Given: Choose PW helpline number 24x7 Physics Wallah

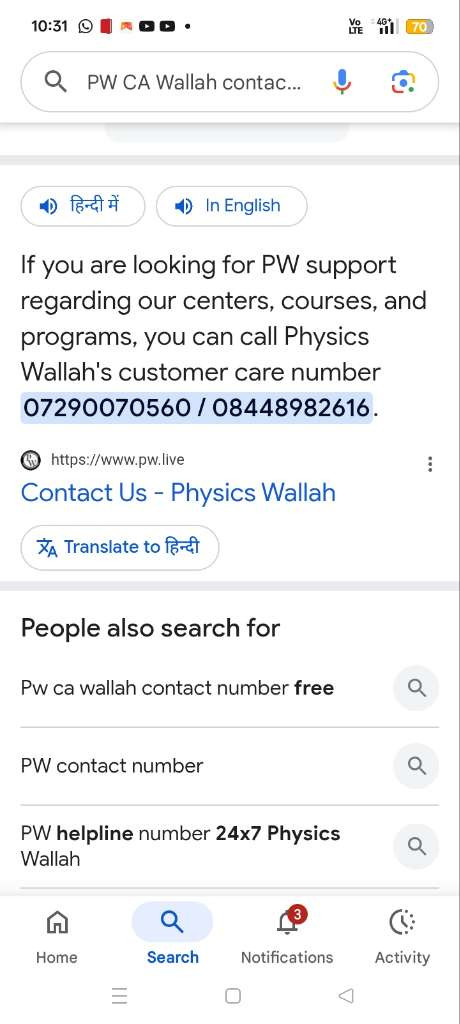Looking at the screenshot, I should [229, 846].
